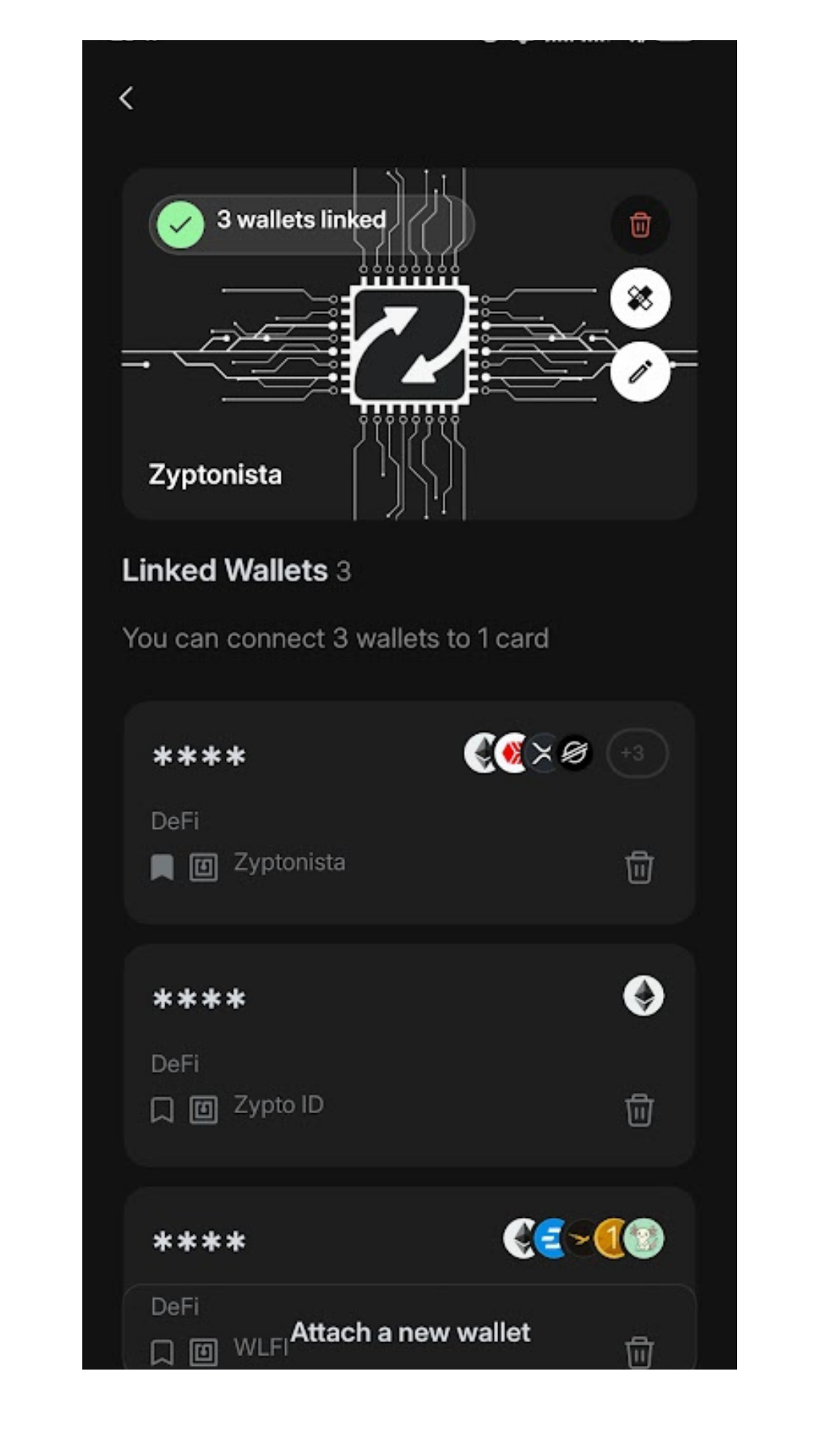Image resolution: width=819 pixels, height=1456 pixels.
Task: Tap the Stellar icon on Zyptonista wallet row
Action: (575, 752)
